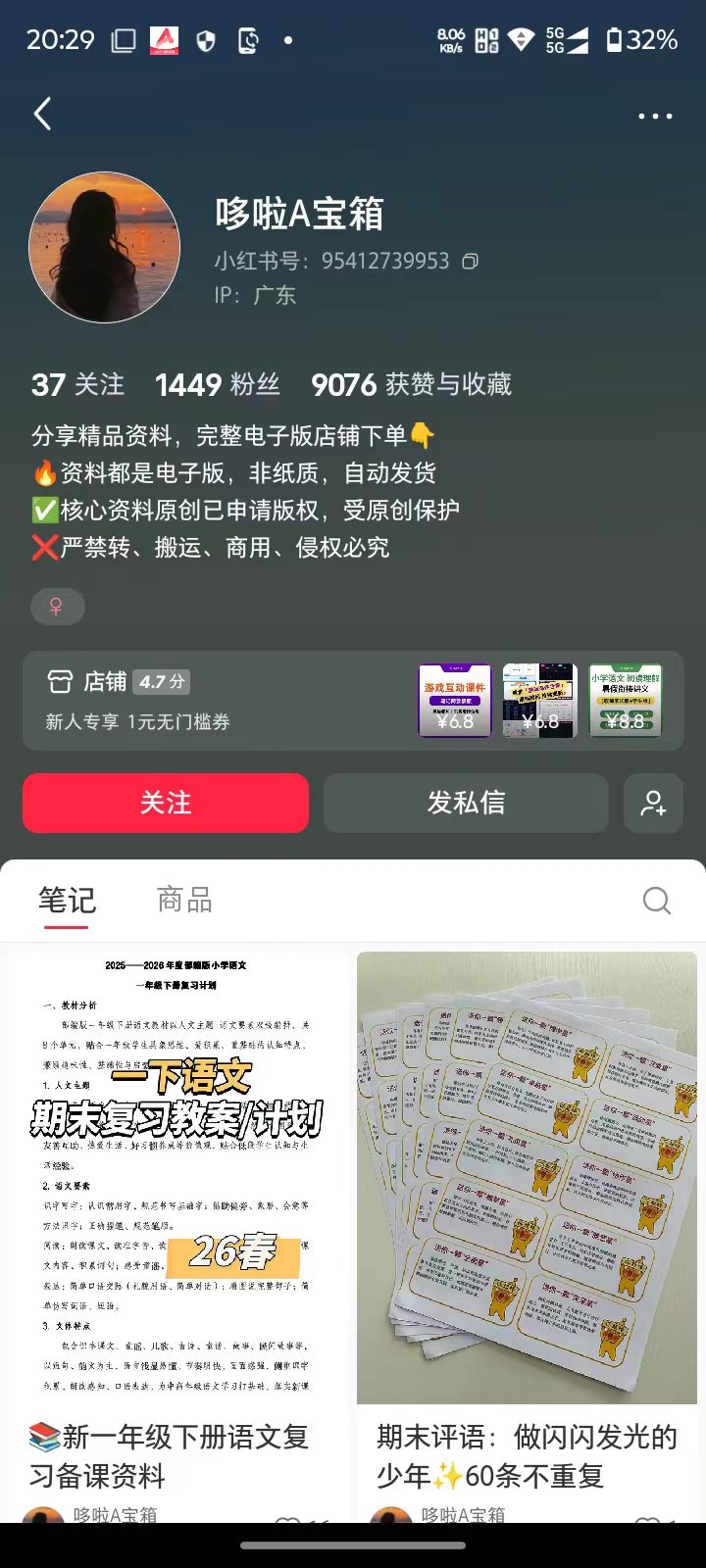Send a private message via 发私信
The height and width of the screenshot is (1568, 706).
tap(466, 803)
